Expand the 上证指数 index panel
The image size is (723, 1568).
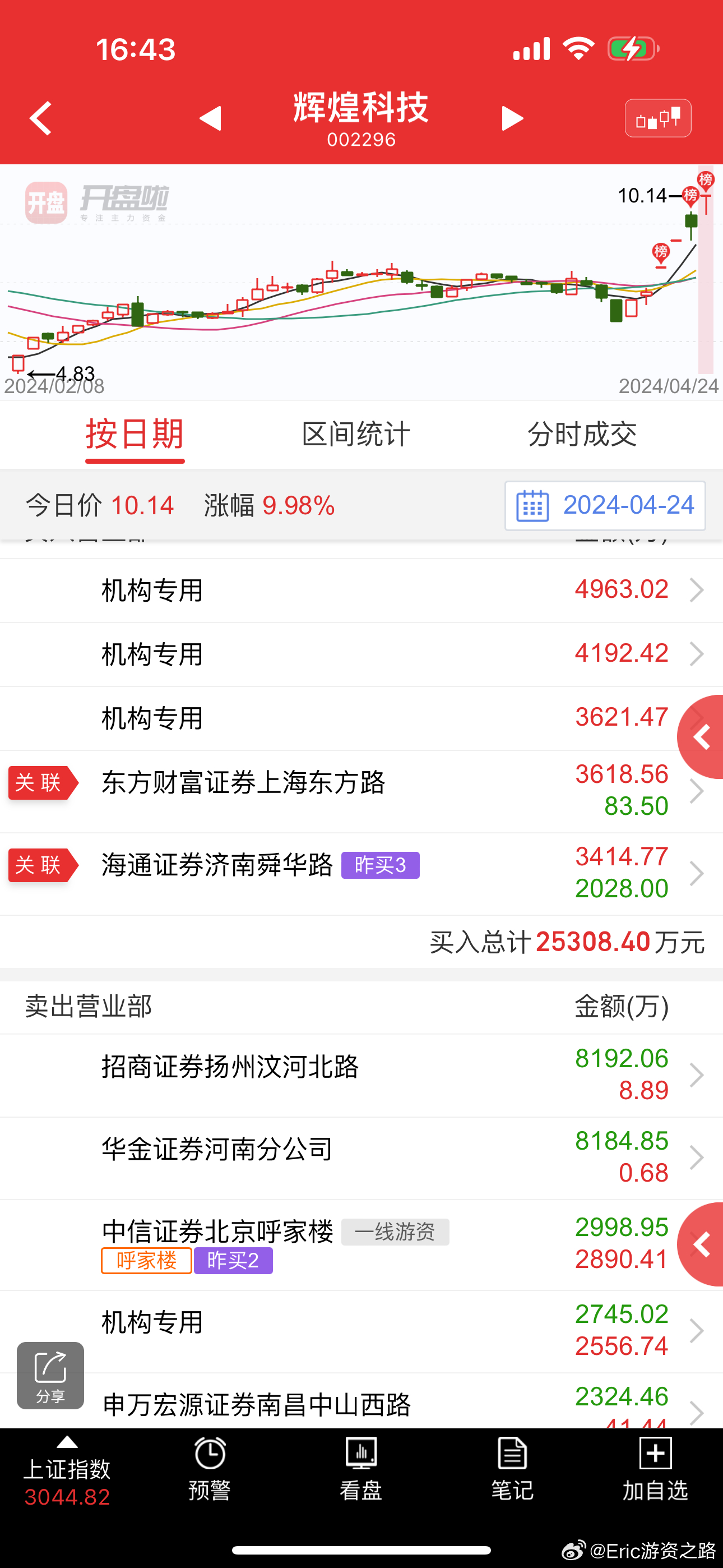click(x=67, y=1470)
